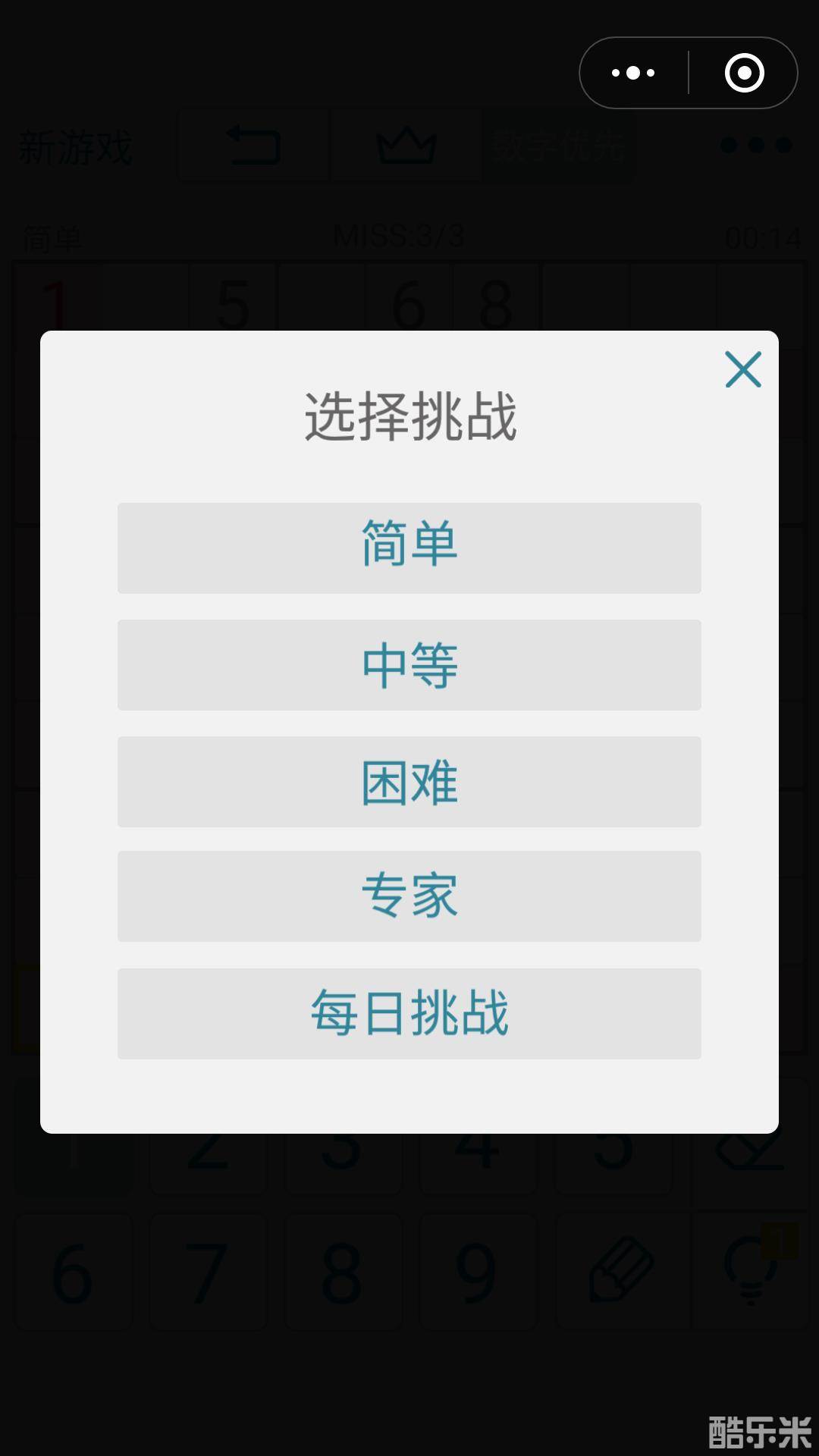
Task: Start a 新游戏
Action: (75, 146)
